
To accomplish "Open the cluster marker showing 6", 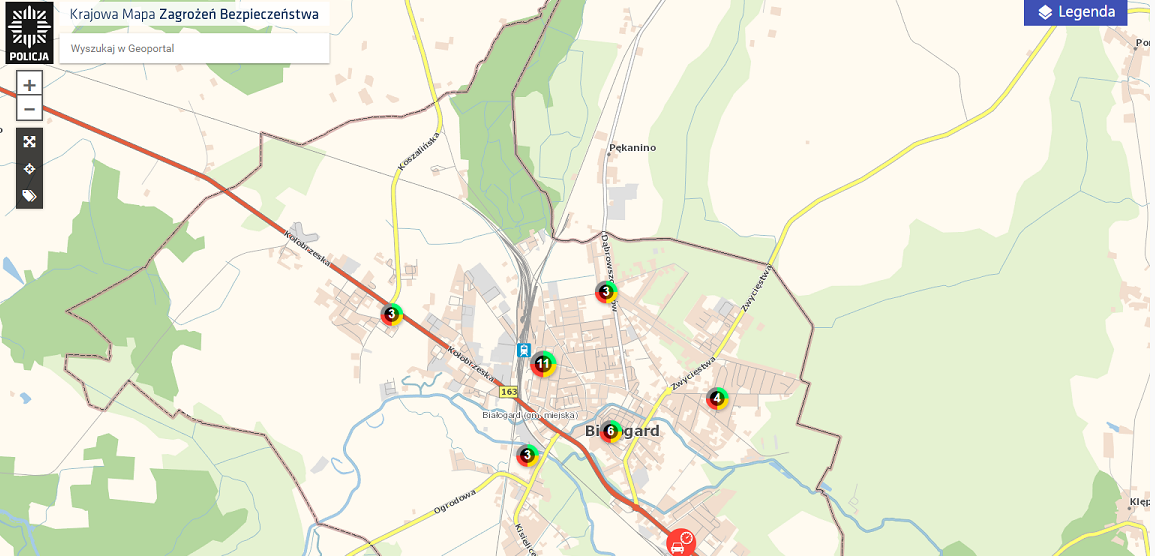I will point(610,431).
